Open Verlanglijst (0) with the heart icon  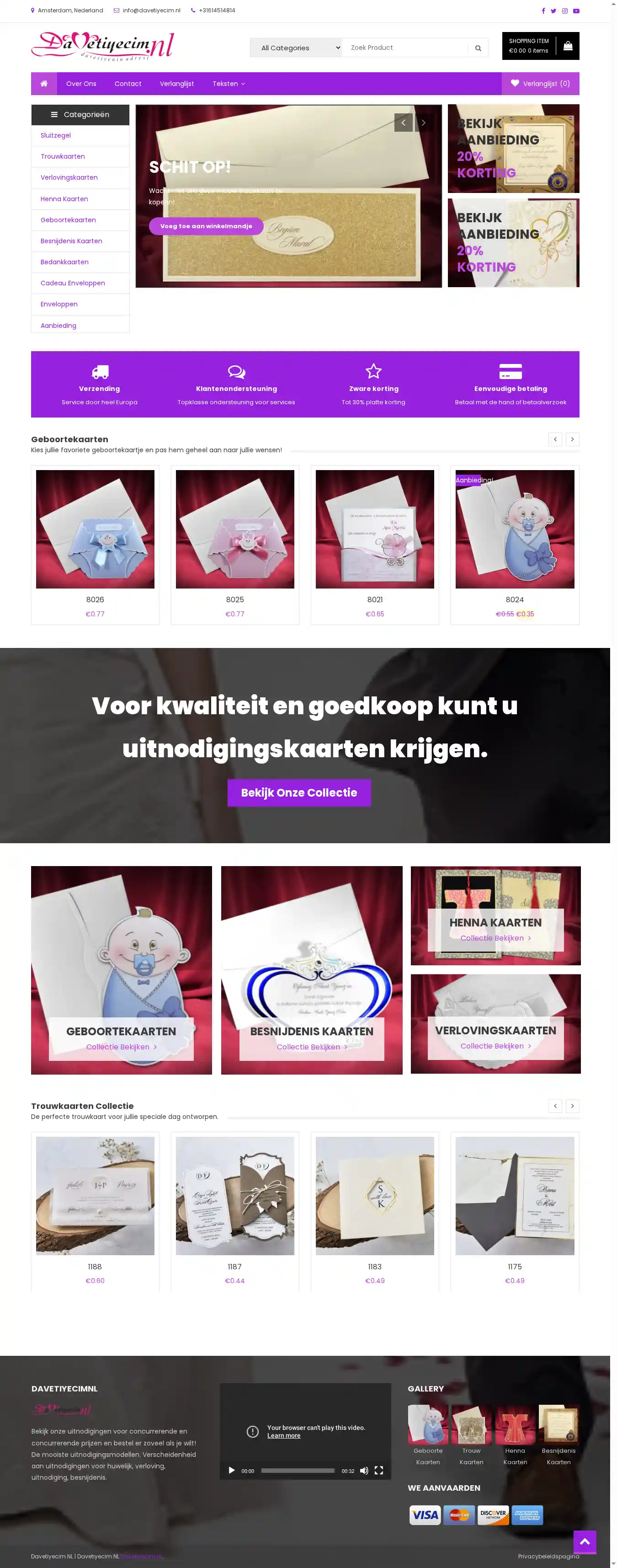tap(540, 83)
